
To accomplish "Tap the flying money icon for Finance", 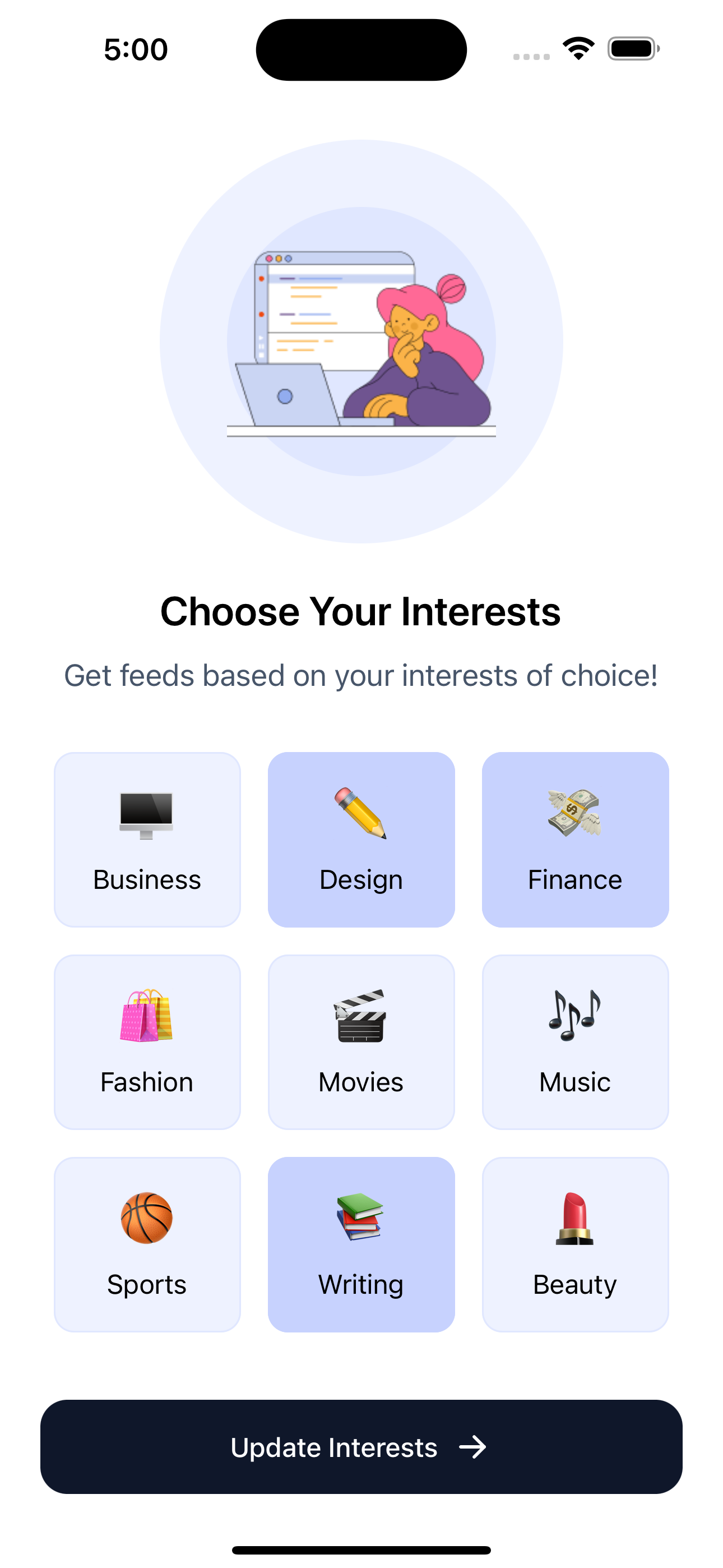I will 574,815.
